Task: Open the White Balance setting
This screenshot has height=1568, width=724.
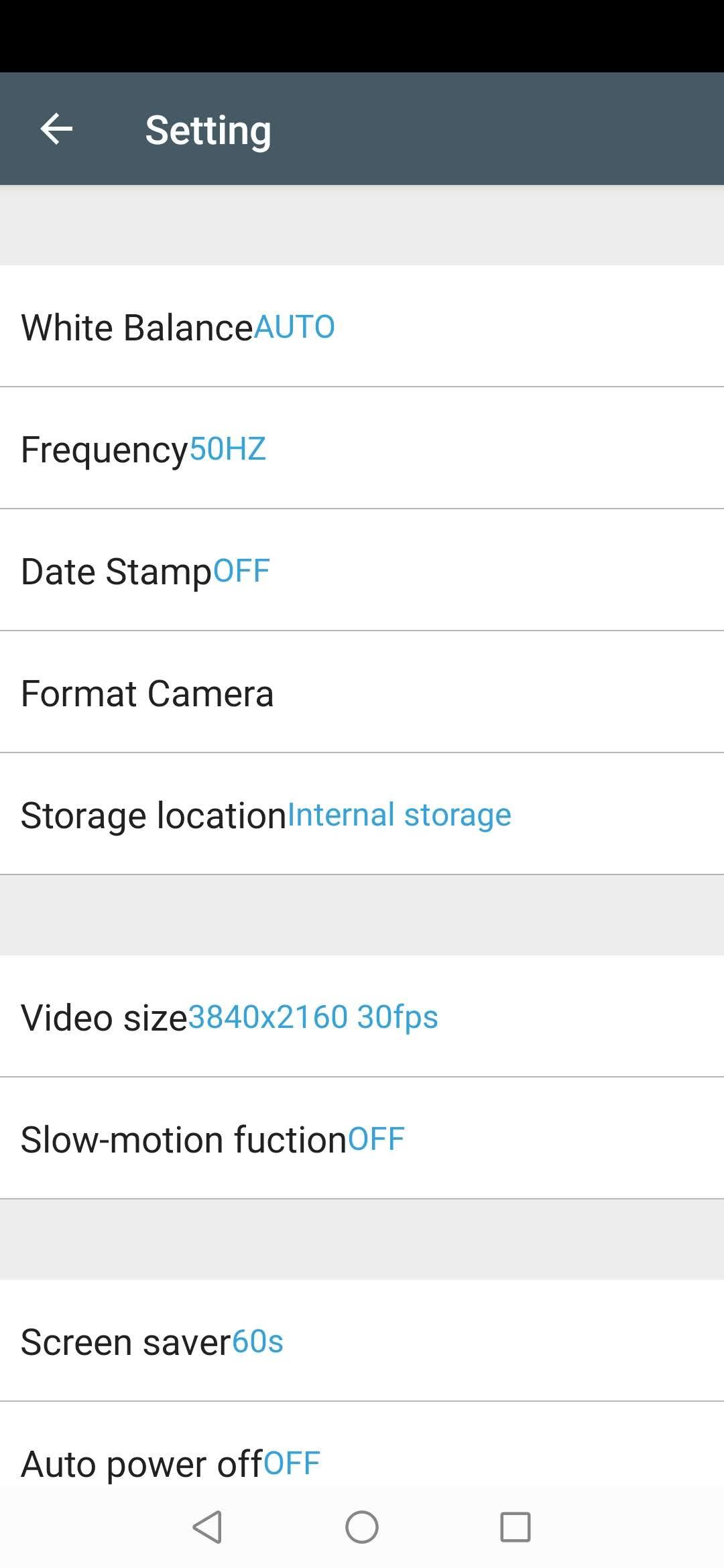Action: point(362,326)
